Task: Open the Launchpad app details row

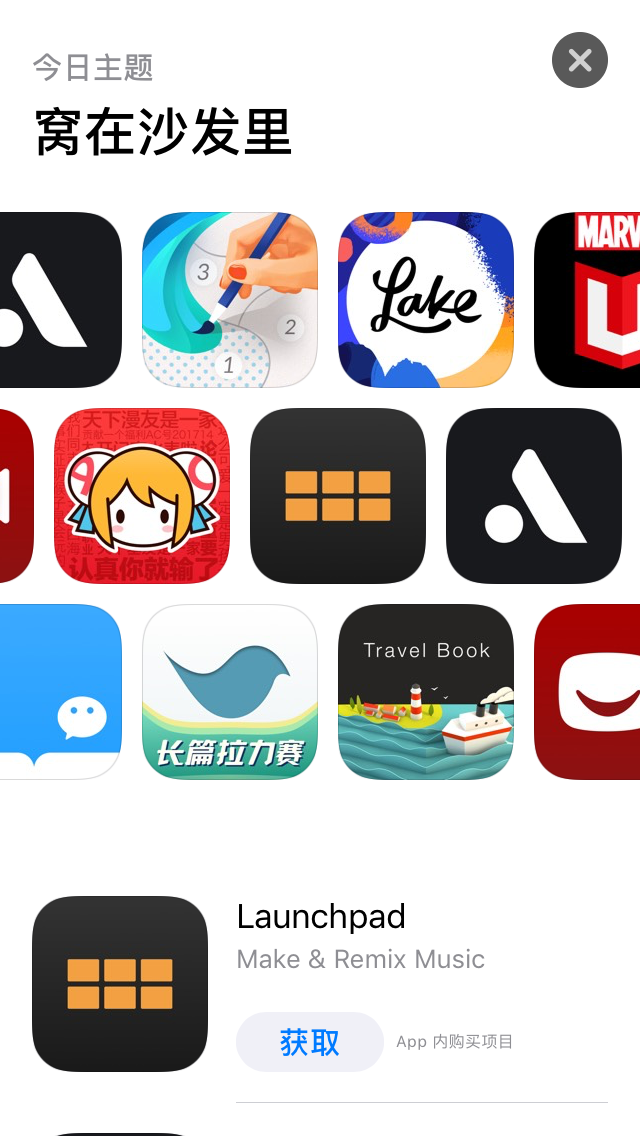Action: [360, 936]
